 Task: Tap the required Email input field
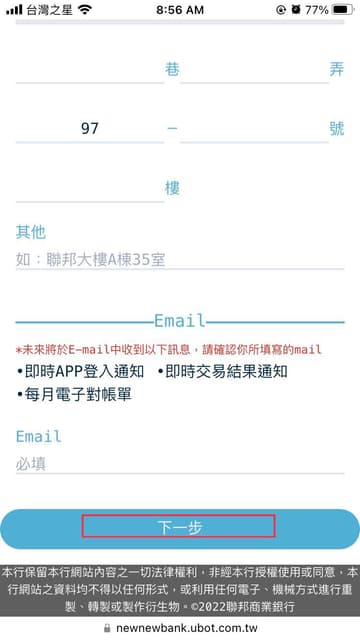(x=180, y=464)
